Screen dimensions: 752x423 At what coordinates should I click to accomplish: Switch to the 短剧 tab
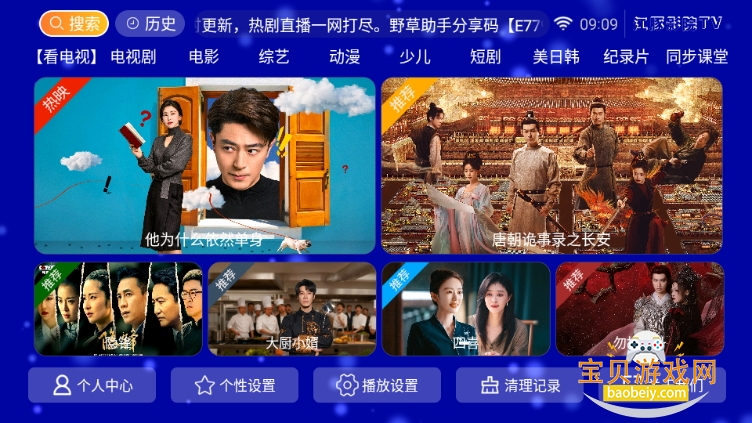tap(485, 57)
